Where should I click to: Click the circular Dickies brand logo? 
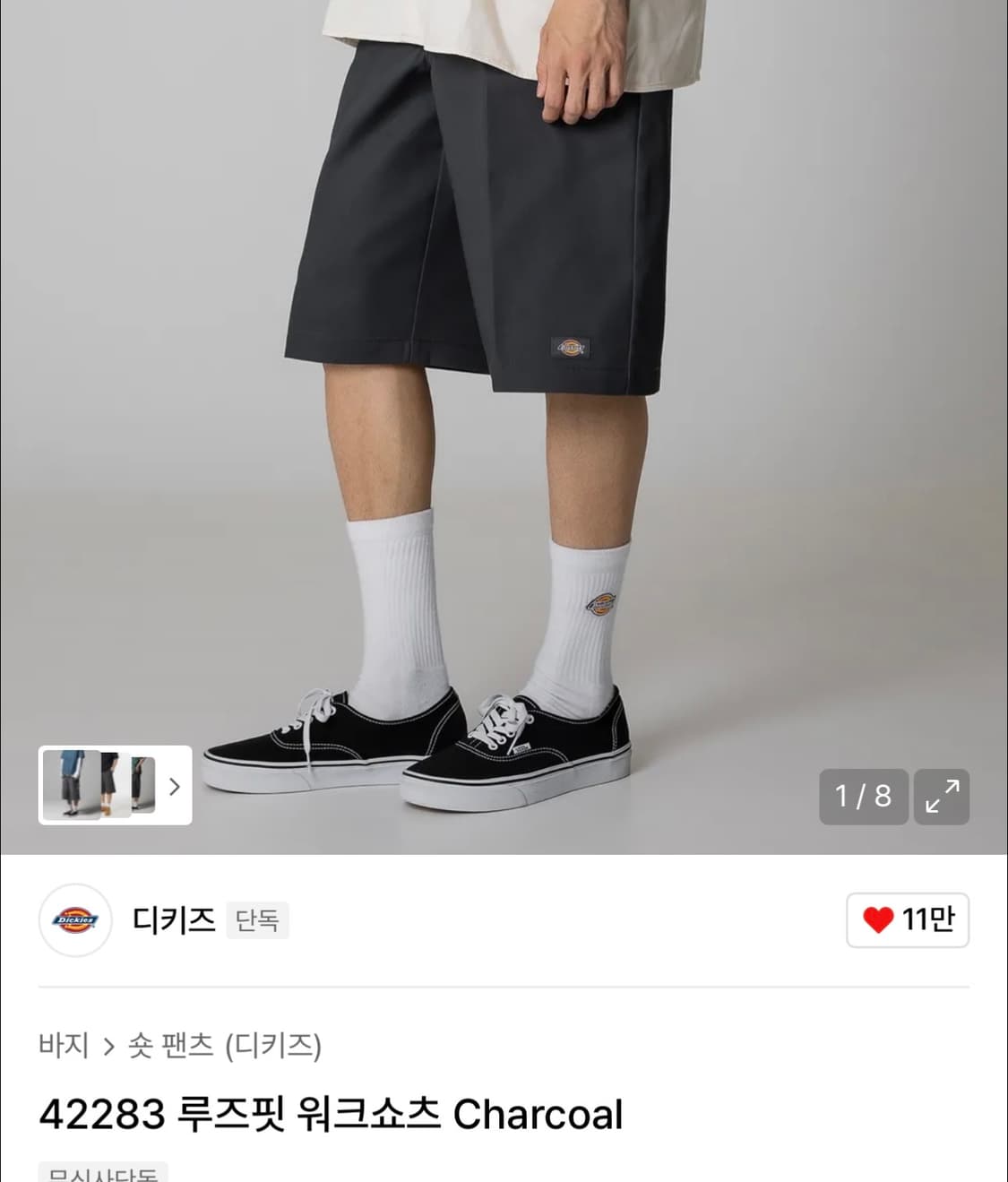click(x=75, y=919)
